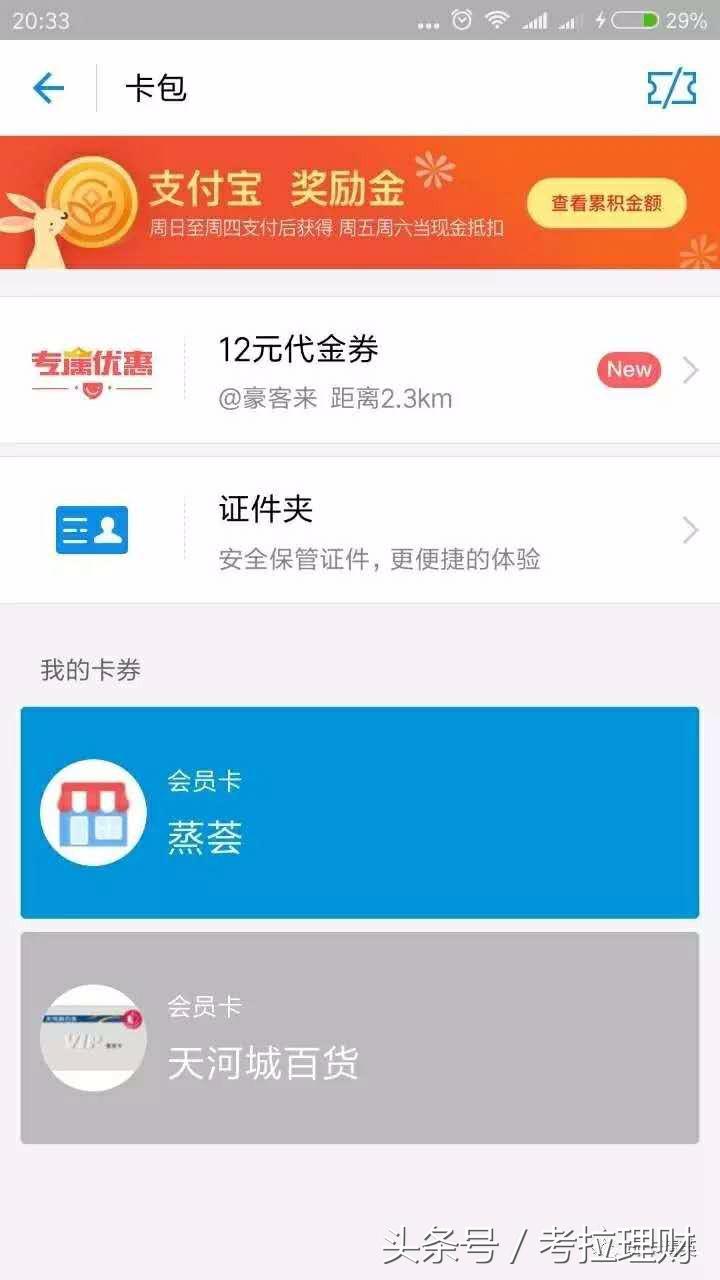Select the 蒸荟 会员卡 card
This screenshot has height=1280, width=720.
360,812
